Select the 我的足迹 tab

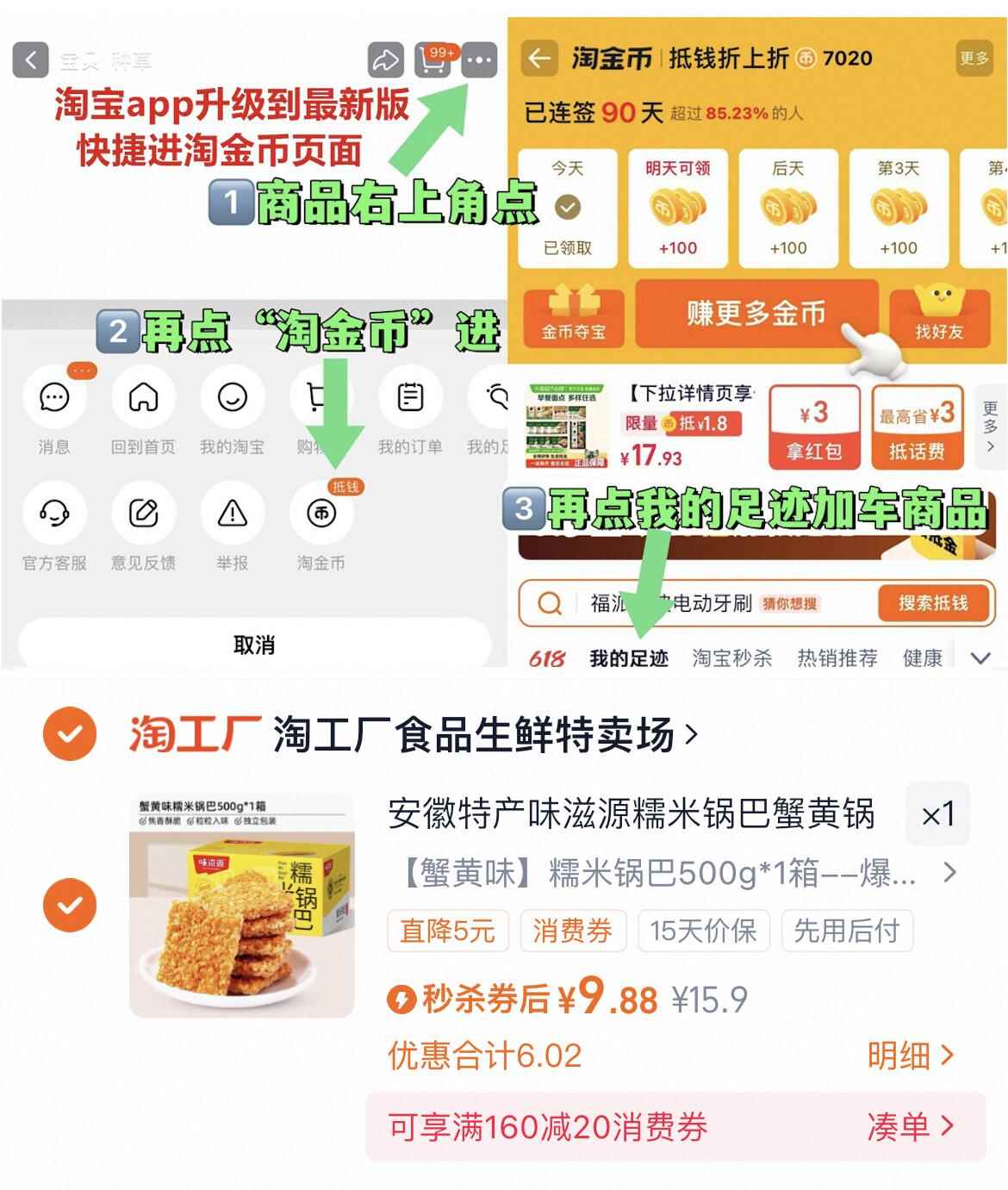[628, 657]
